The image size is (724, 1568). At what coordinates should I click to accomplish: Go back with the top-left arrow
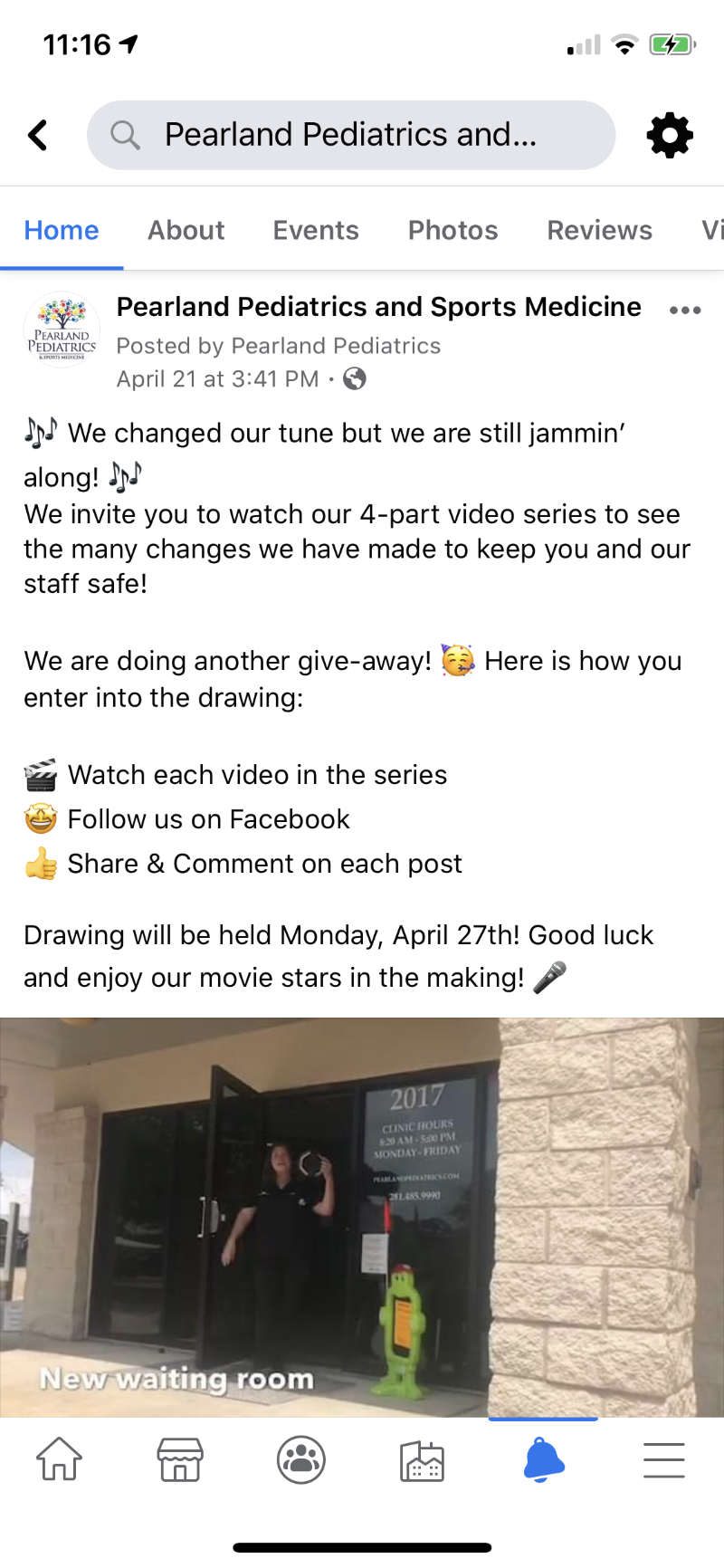pyautogui.click(x=38, y=136)
